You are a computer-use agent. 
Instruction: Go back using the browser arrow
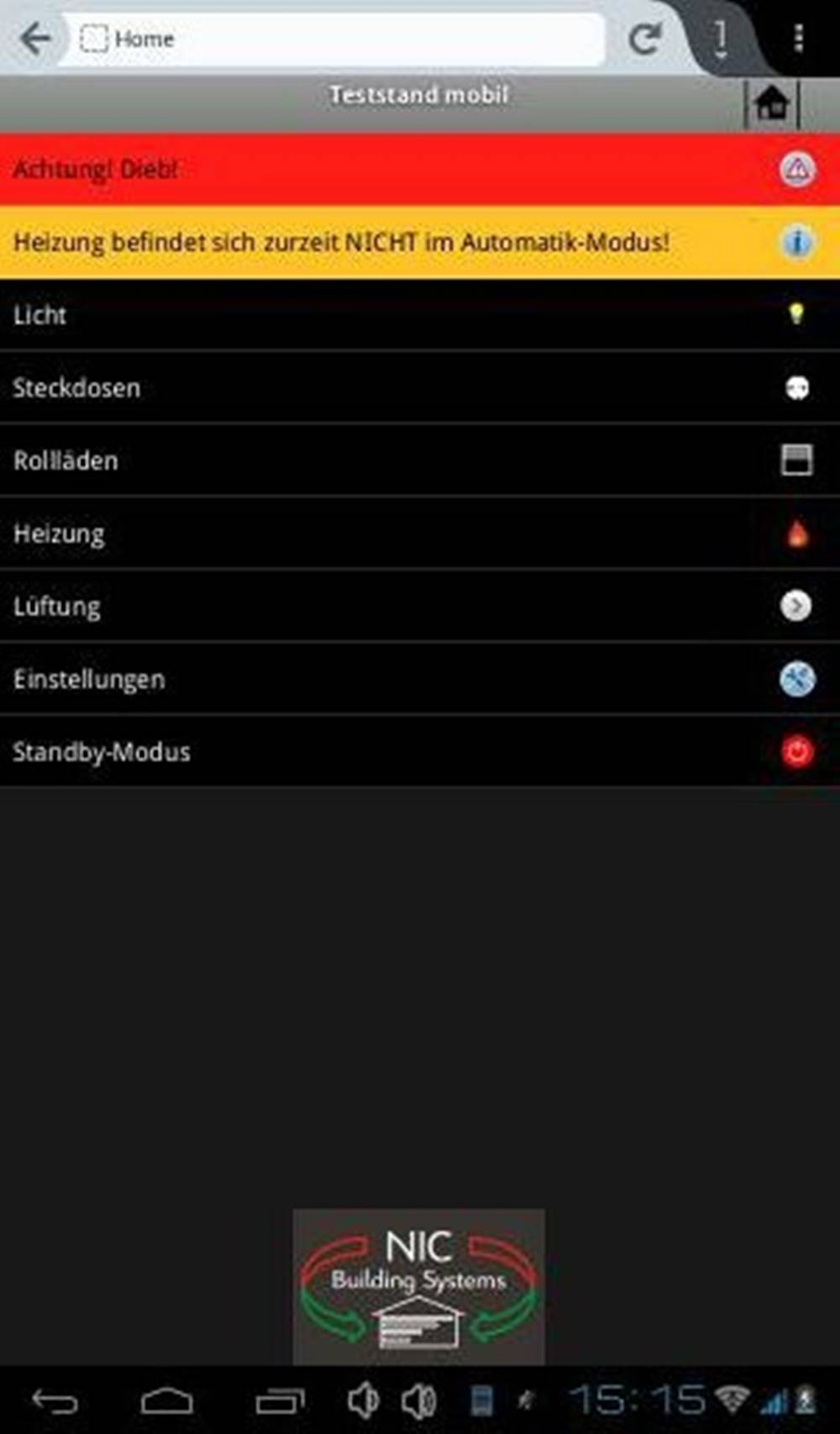[x=35, y=39]
